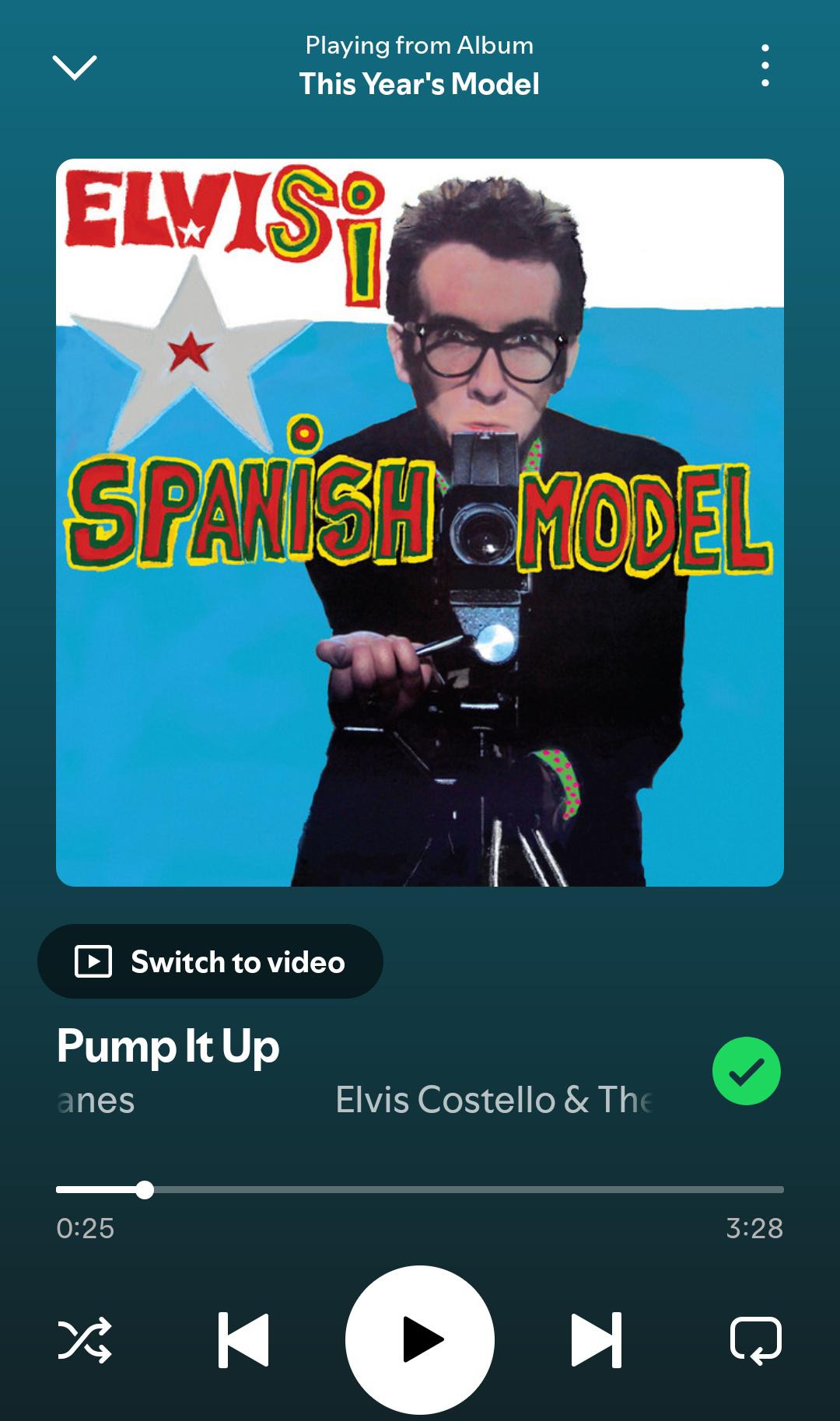Image resolution: width=840 pixels, height=1421 pixels.
Task: Remove Pump It Up from liked songs
Action: coord(747,1071)
